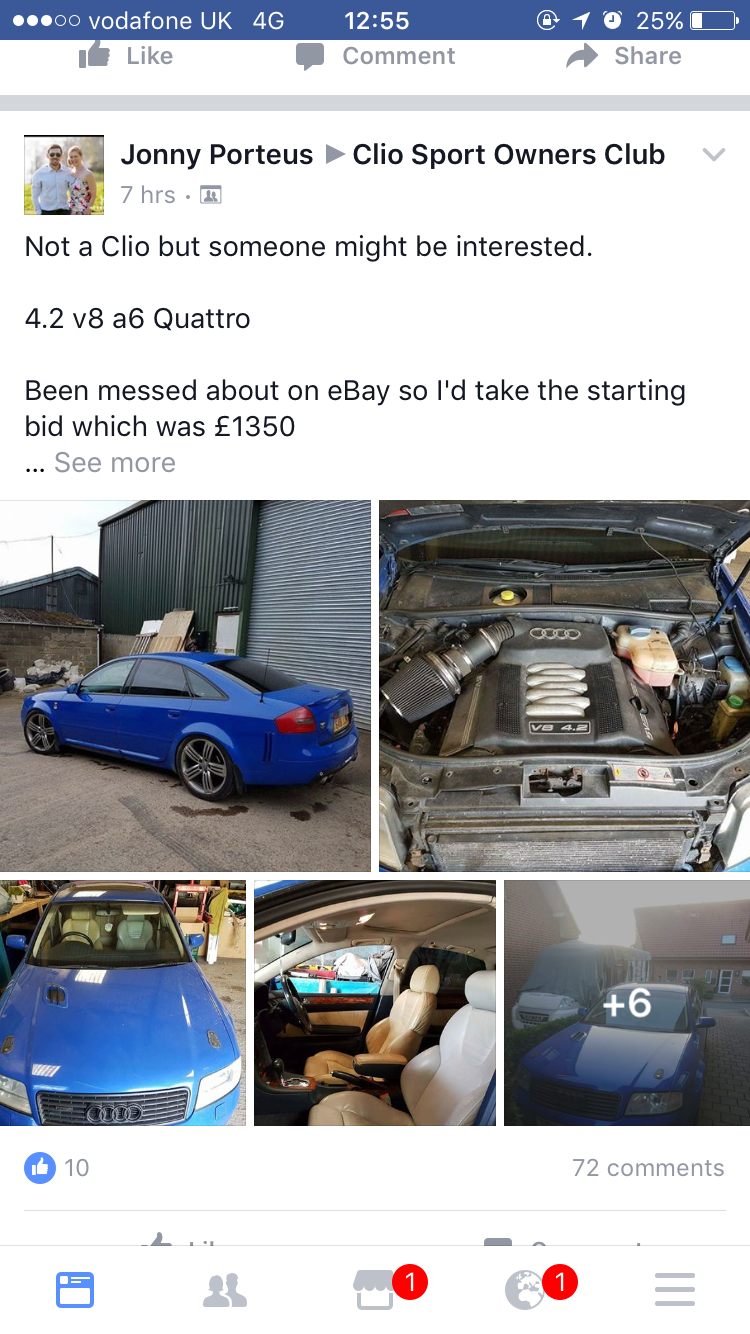Open the 72 comments thread
Image resolution: width=750 pixels, height=1334 pixels.
648,1168
